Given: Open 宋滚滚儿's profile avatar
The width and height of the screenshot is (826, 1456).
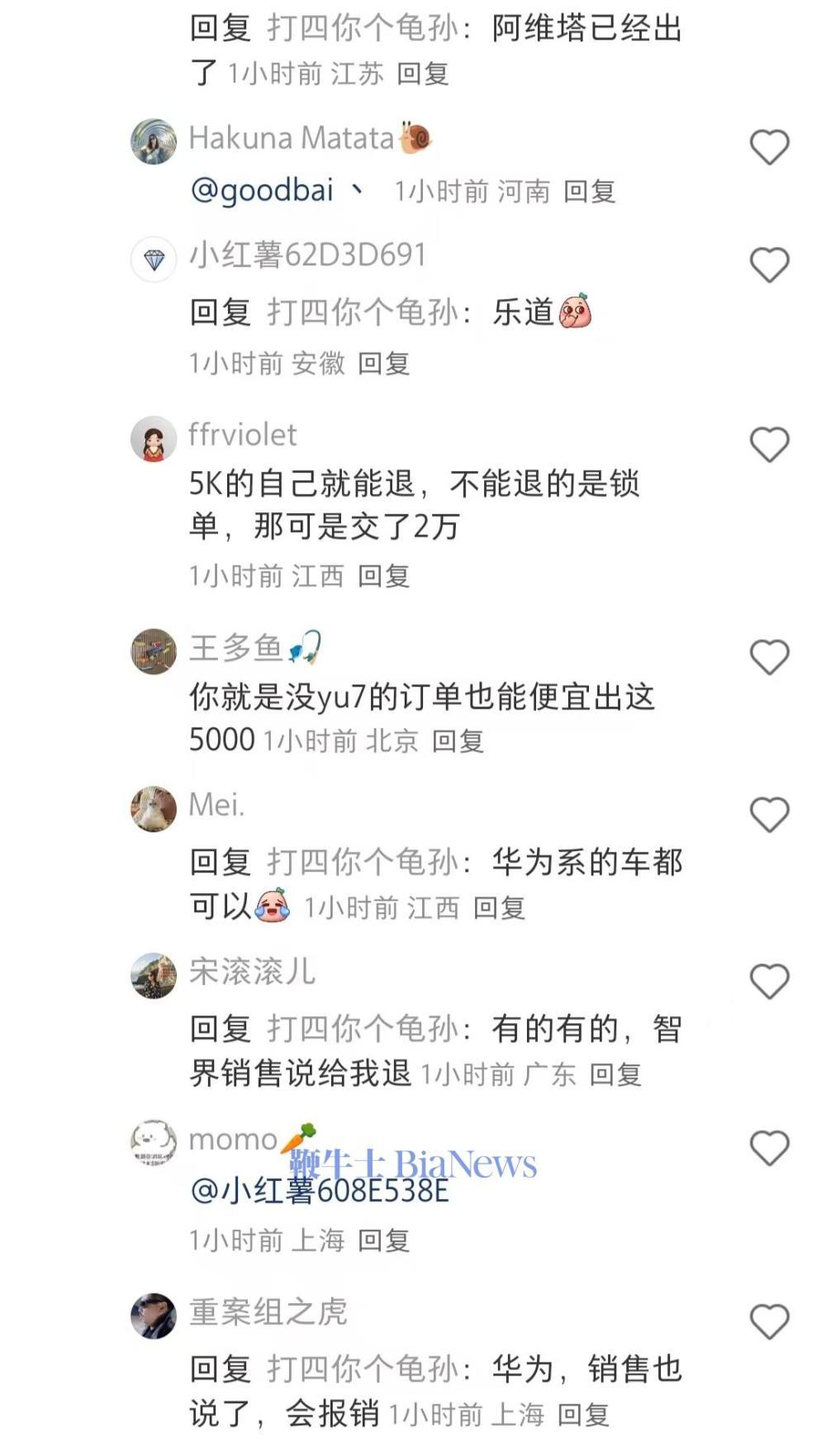Looking at the screenshot, I should pyautogui.click(x=154, y=975).
